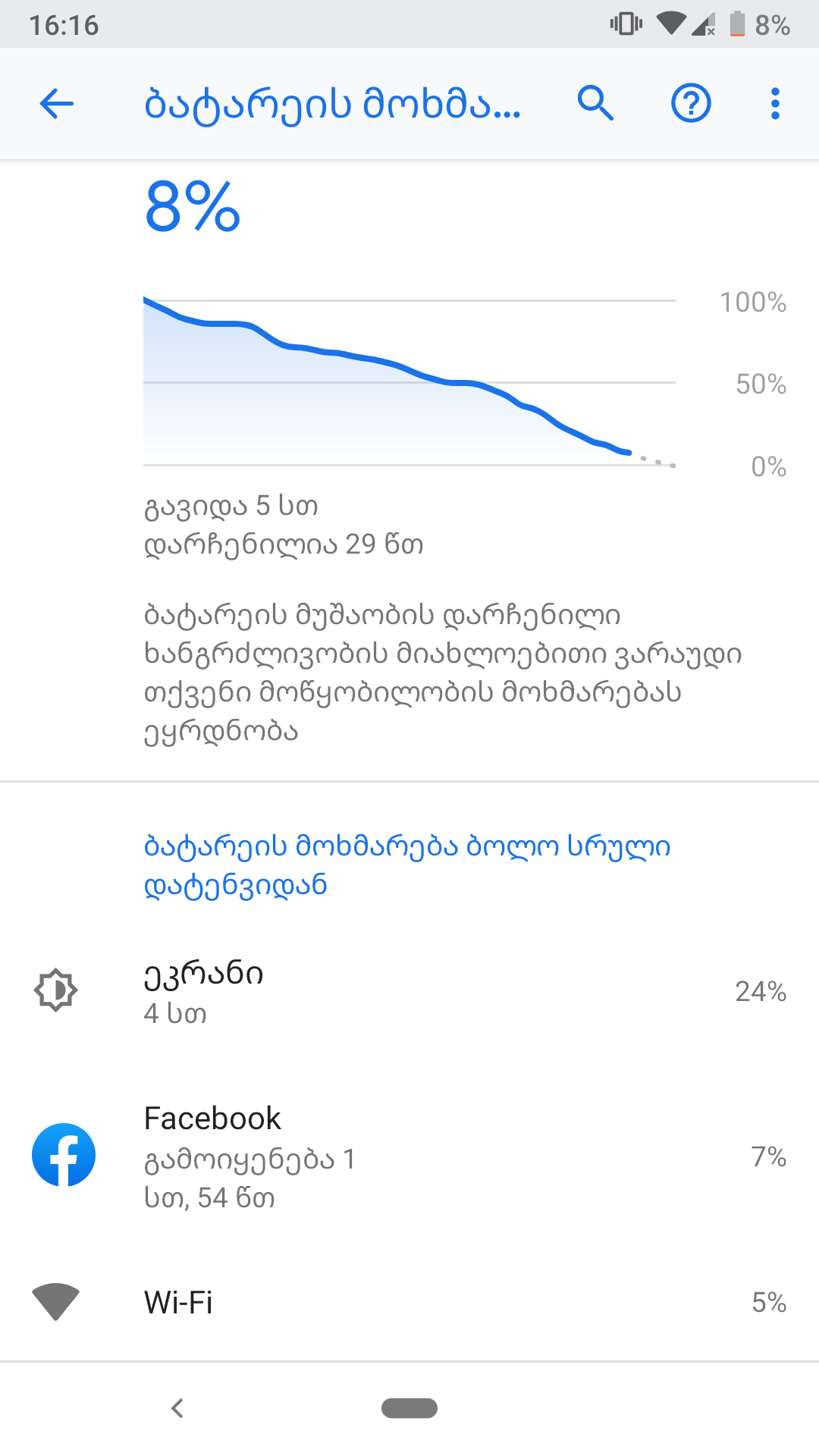Tap the battery icon in the status bar
819x1456 pixels.
pos(736,24)
